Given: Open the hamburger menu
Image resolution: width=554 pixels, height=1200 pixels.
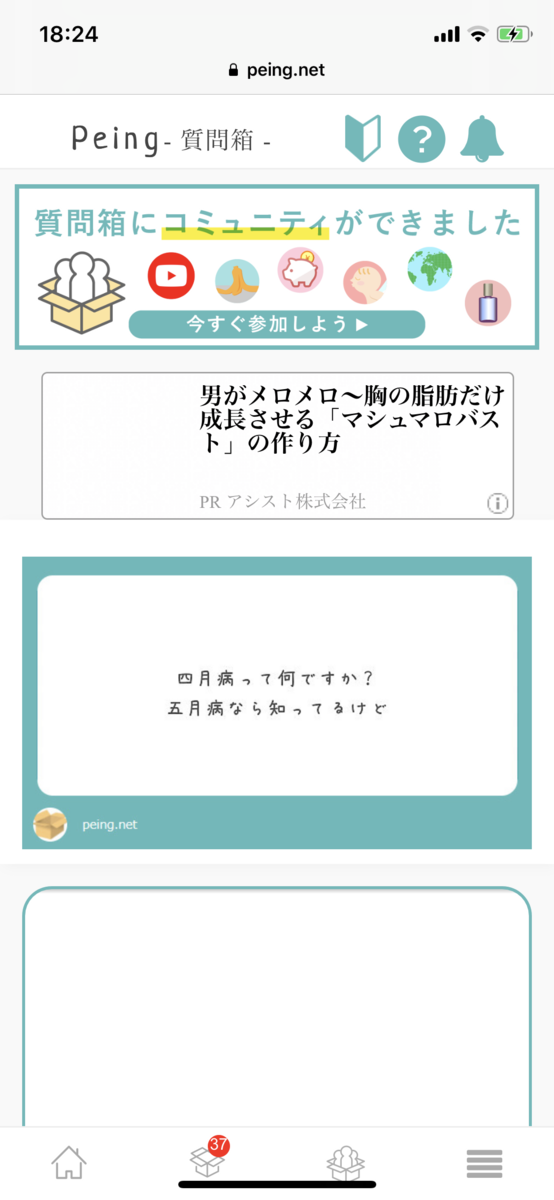Looking at the screenshot, I should pos(484,1163).
